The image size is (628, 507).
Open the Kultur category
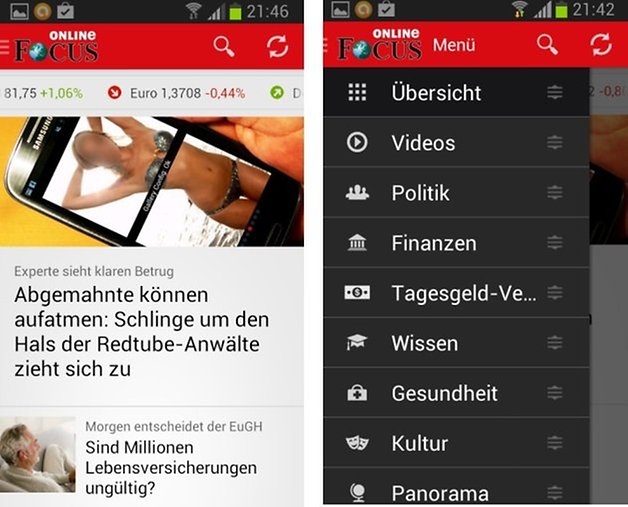(x=419, y=443)
